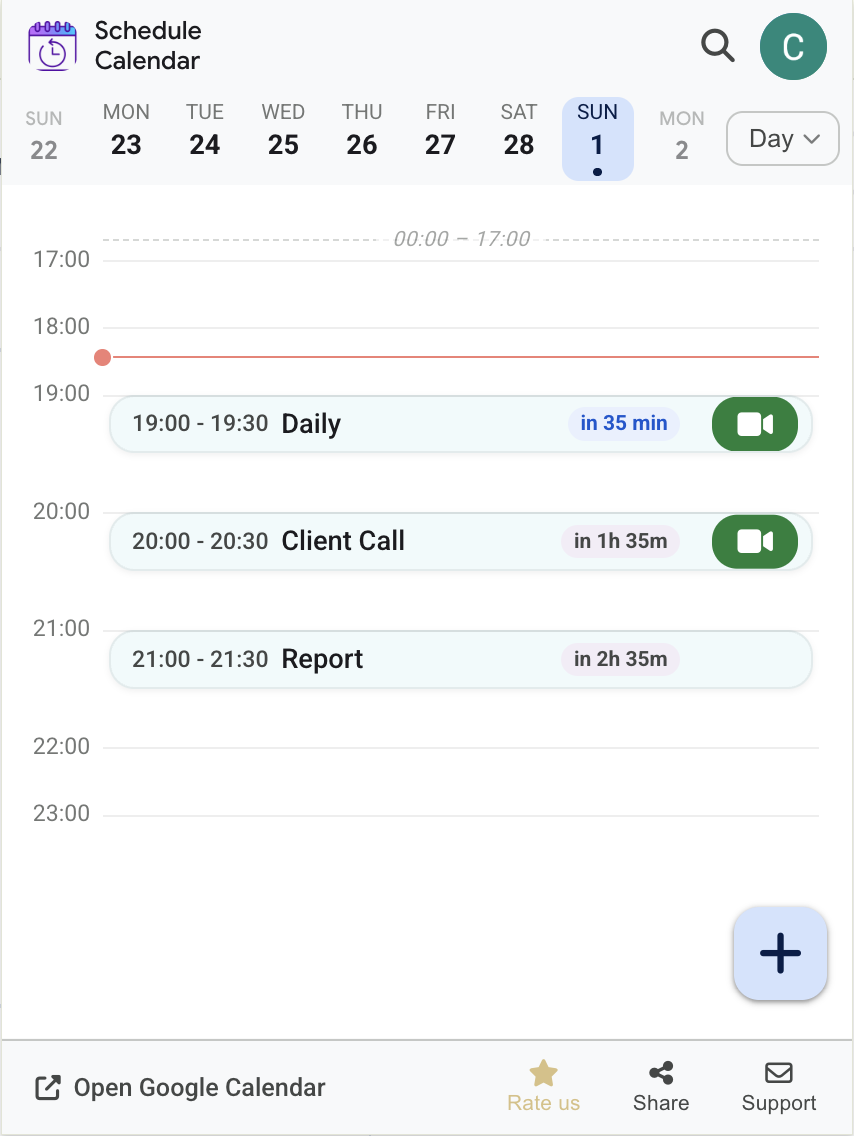Select the highlighted Sunday 1 date
The height and width of the screenshot is (1136, 854).
(597, 132)
